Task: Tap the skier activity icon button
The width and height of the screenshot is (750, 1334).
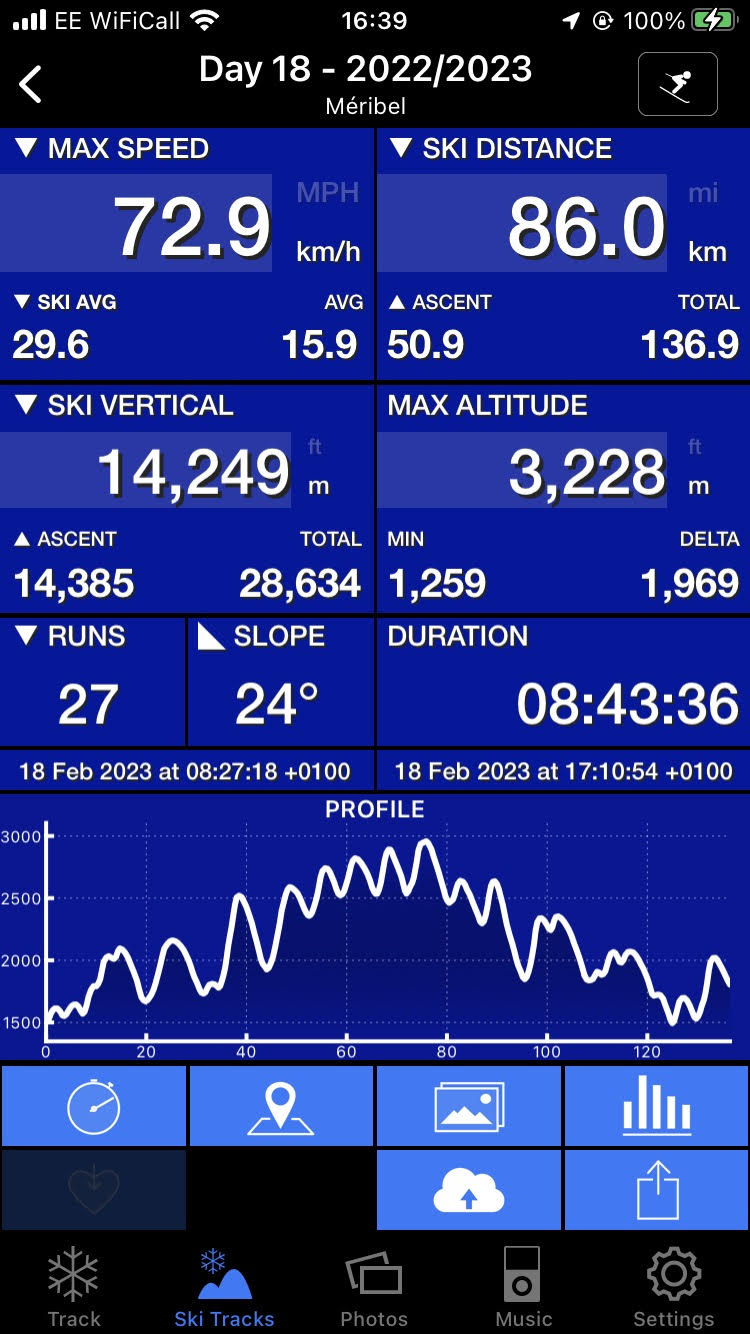Action: coord(677,84)
